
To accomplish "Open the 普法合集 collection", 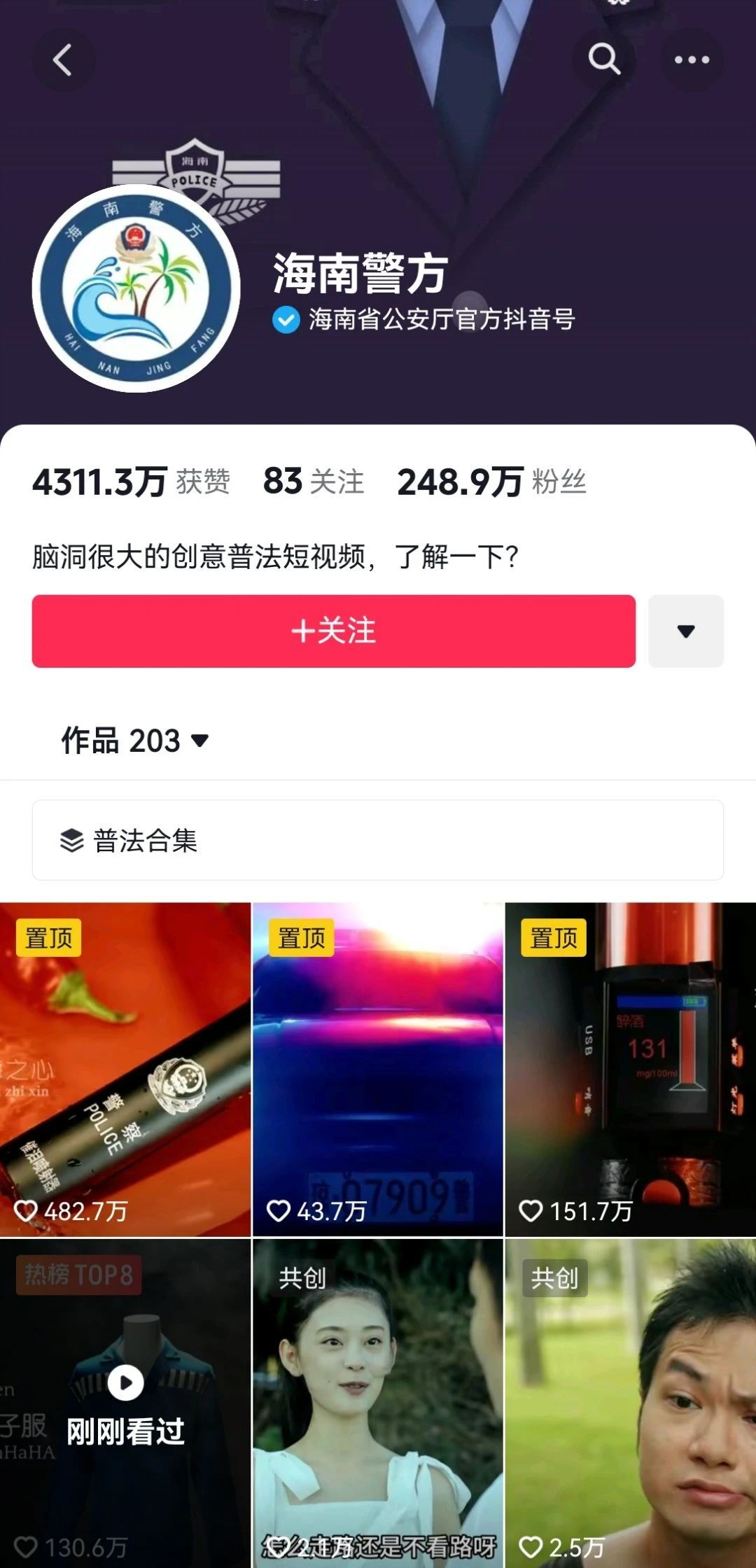I will click(x=377, y=840).
